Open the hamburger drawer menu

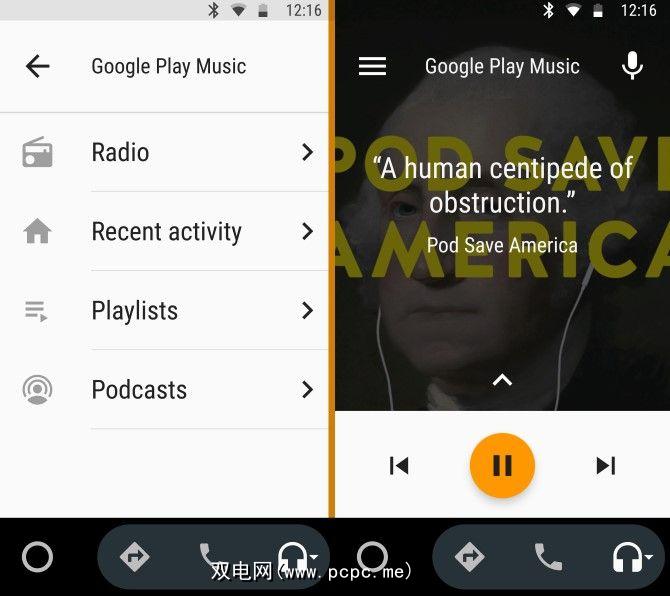click(x=372, y=67)
